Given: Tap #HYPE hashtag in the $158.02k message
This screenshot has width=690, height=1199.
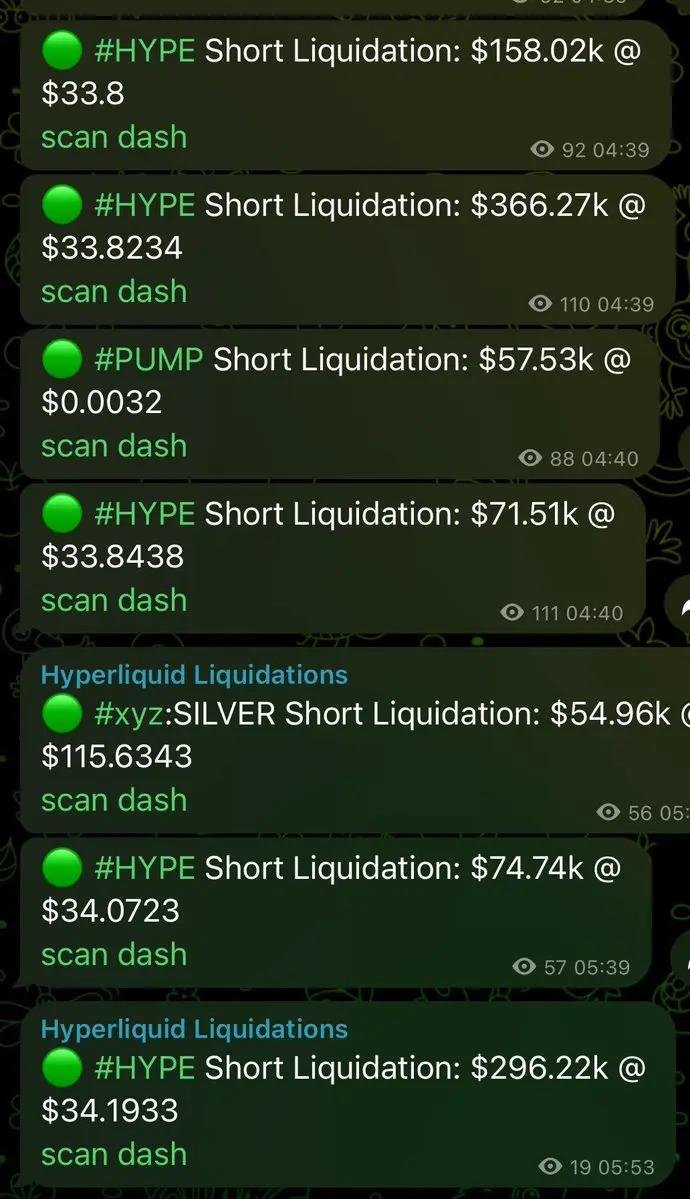Looking at the screenshot, I should point(144,51).
